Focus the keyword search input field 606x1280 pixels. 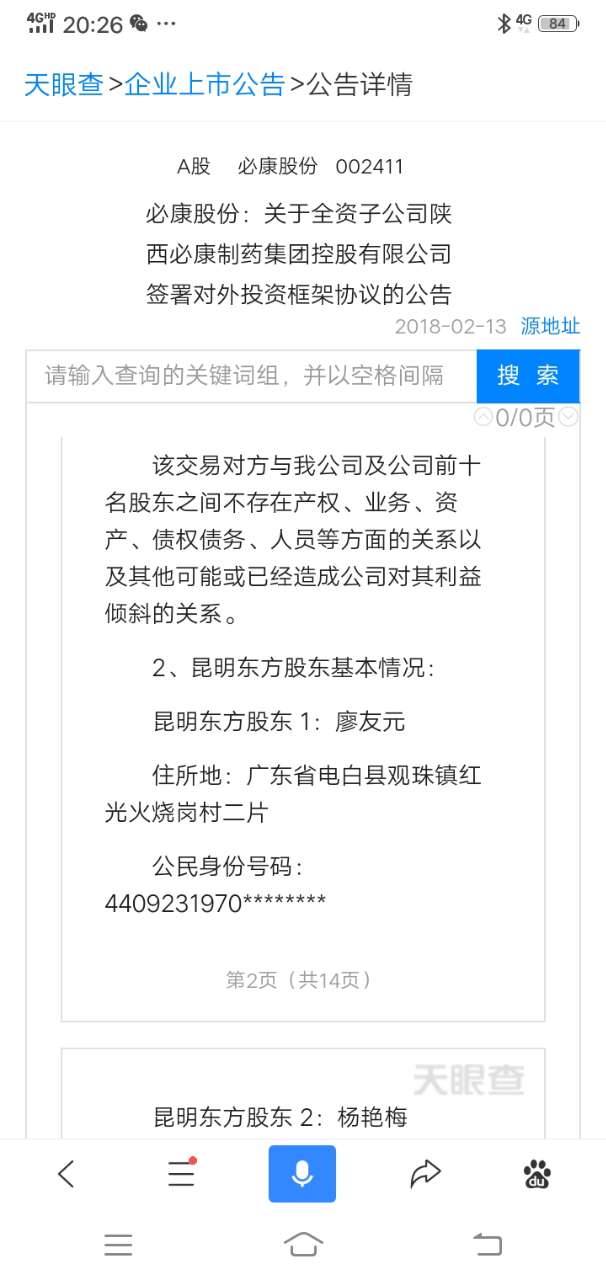250,376
